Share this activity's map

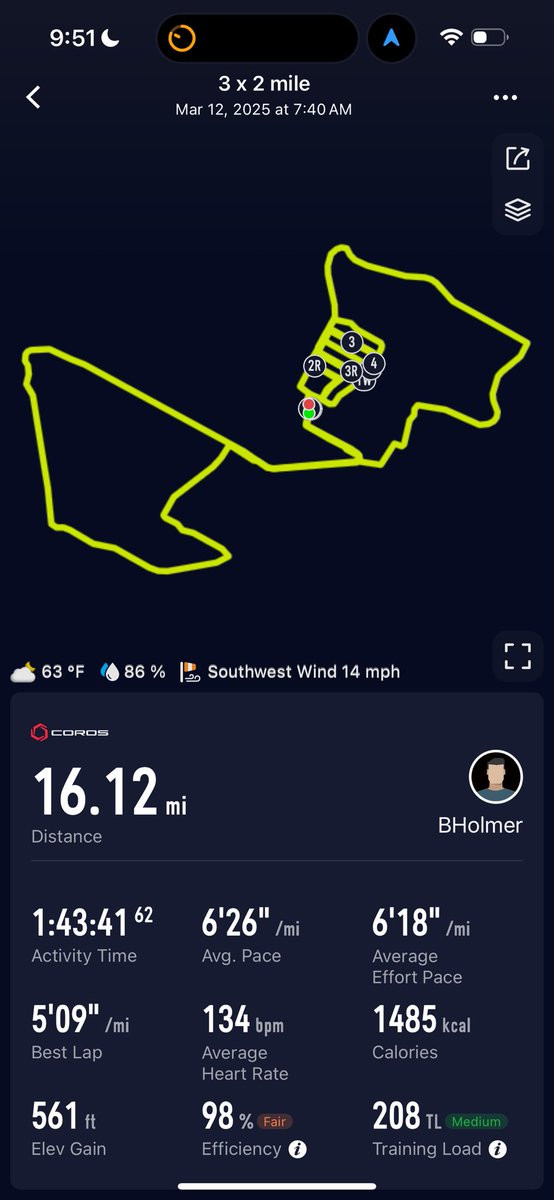tap(517, 158)
